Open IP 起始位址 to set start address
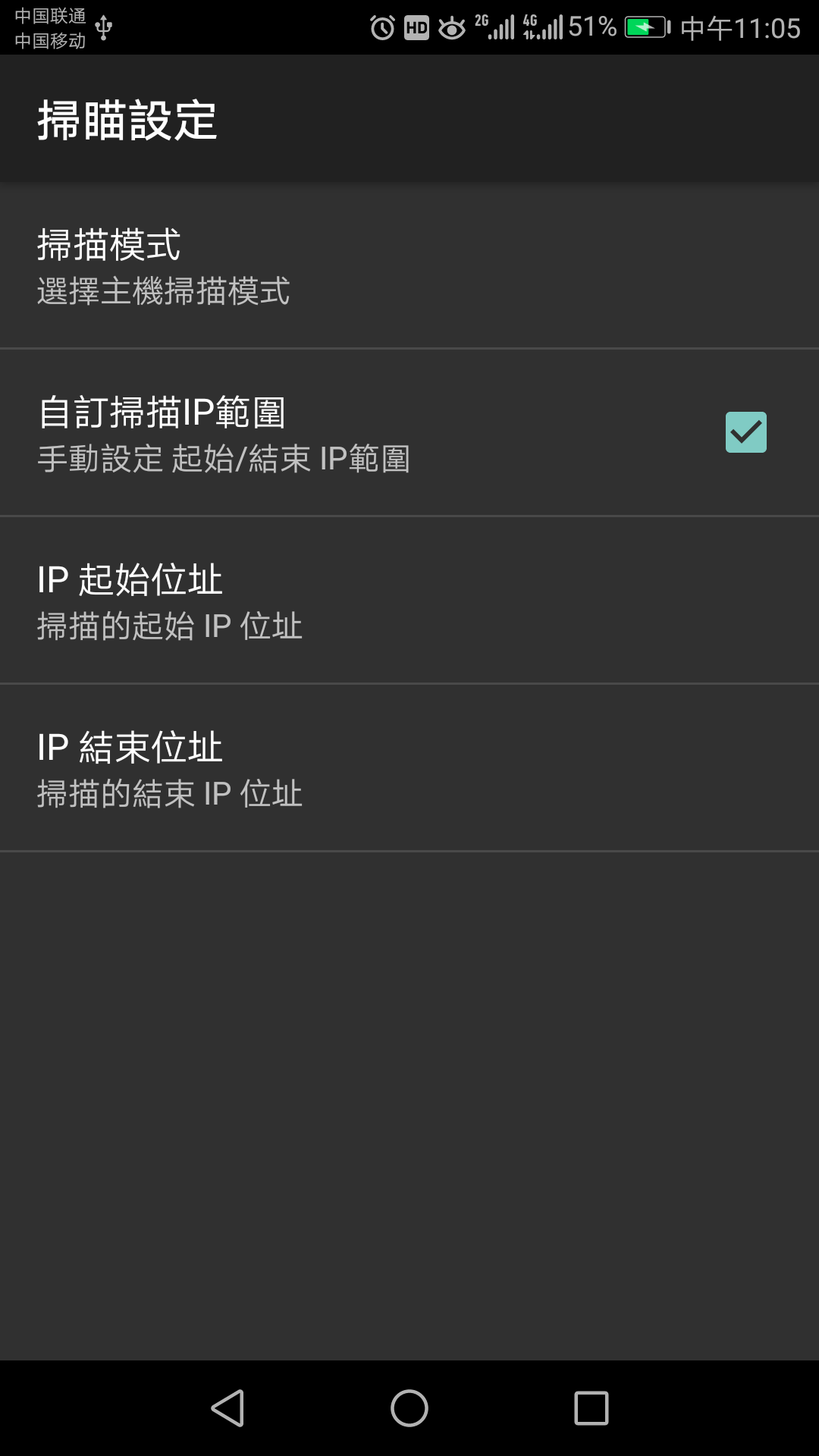The image size is (819, 1456). [x=409, y=599]
